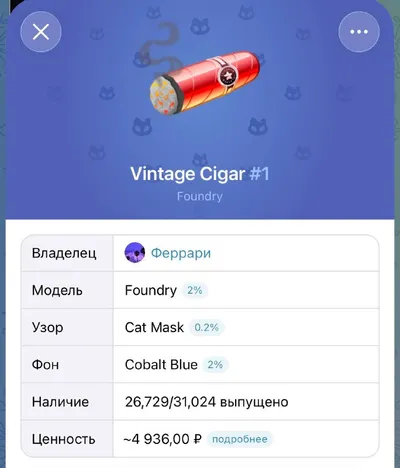Tap the подробнее value details chip

[x=240, y=439]
